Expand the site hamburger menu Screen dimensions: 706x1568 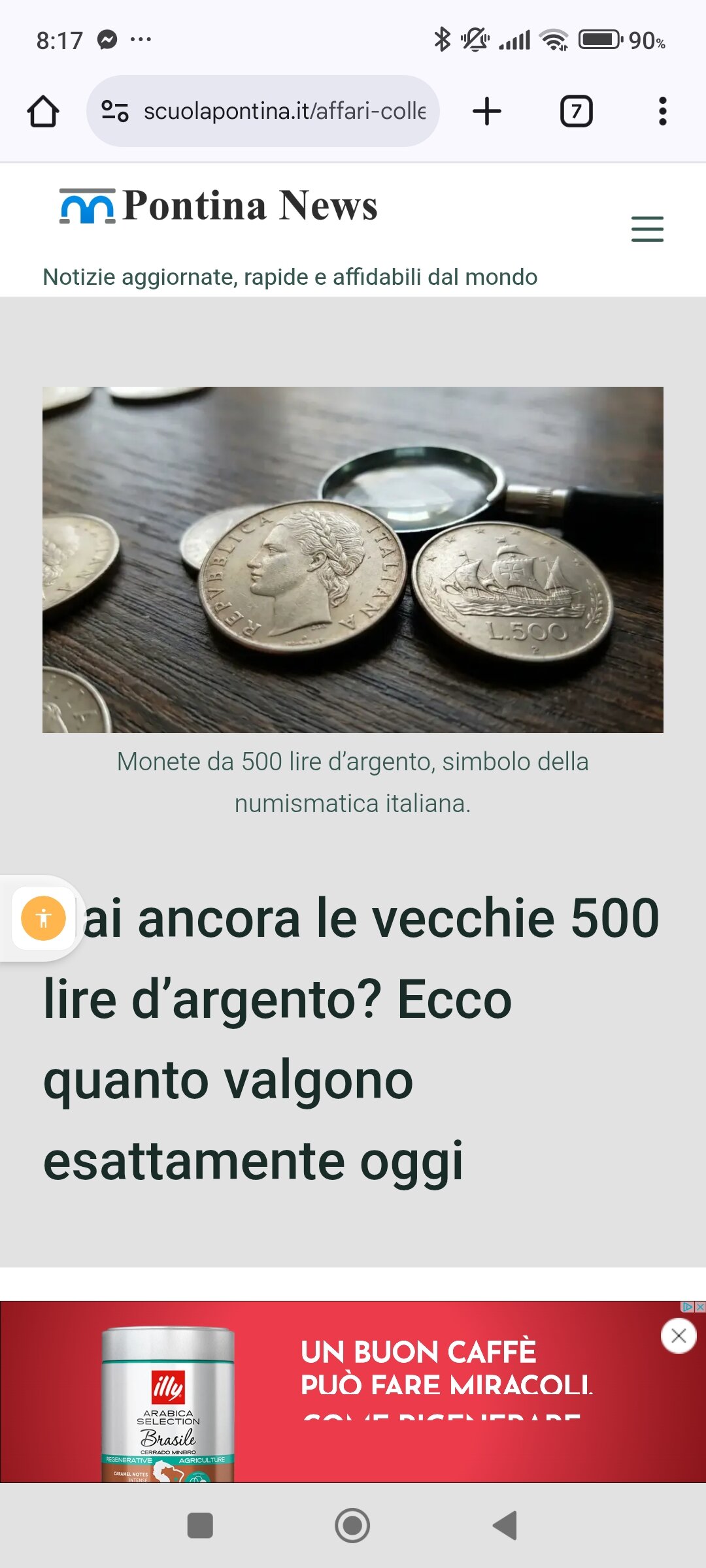[x=647, y=229]
